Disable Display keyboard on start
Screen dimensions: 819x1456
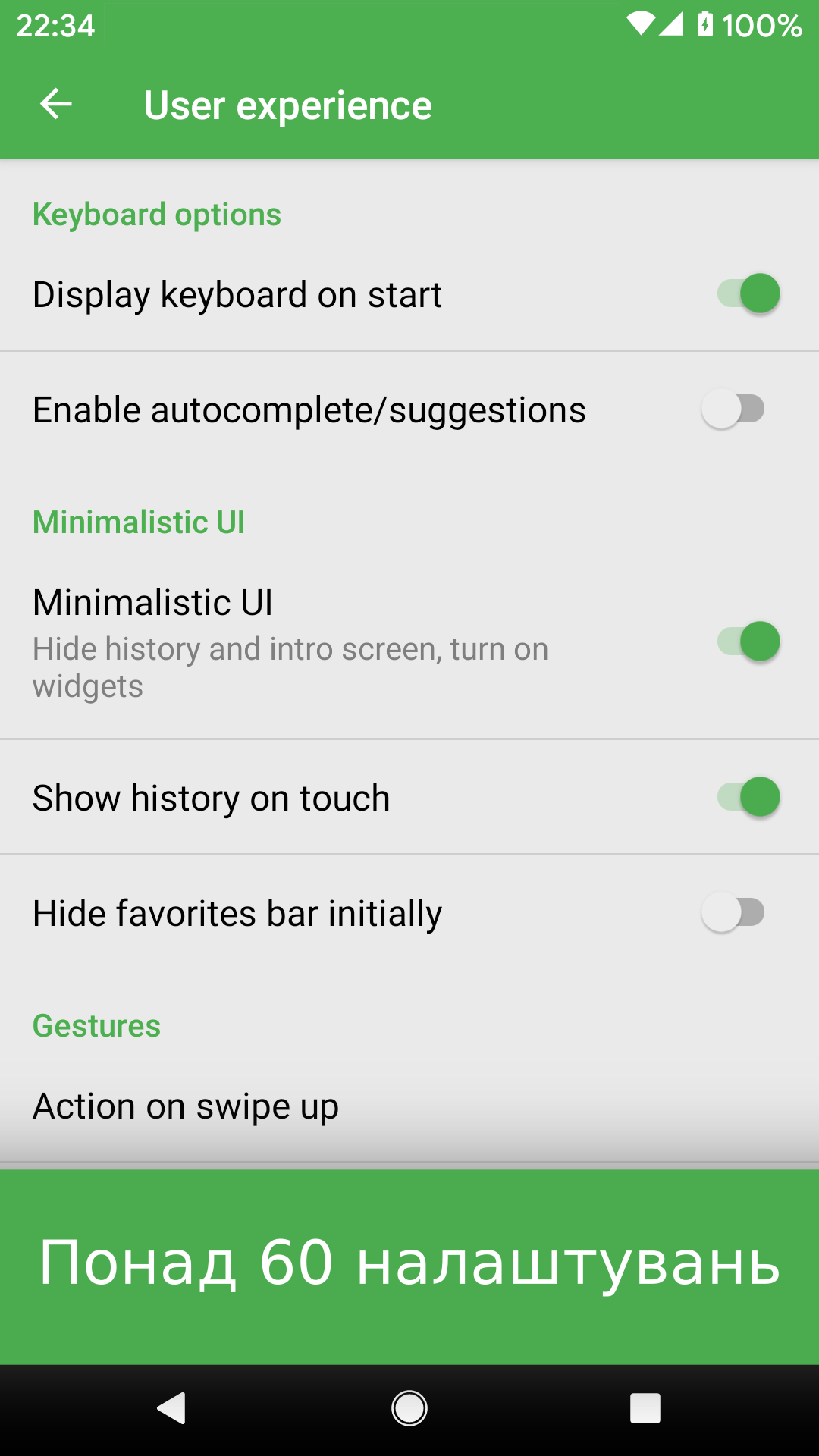tap(748, 294)
